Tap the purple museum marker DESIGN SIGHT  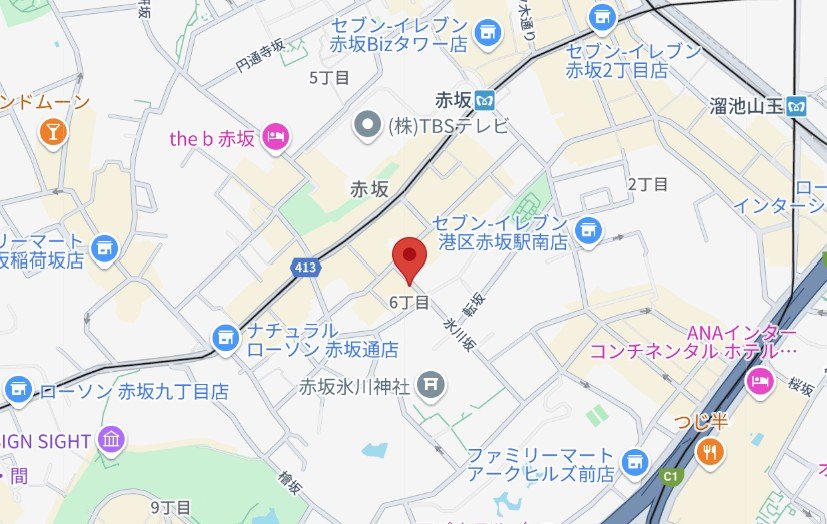(x=111, y=440)
